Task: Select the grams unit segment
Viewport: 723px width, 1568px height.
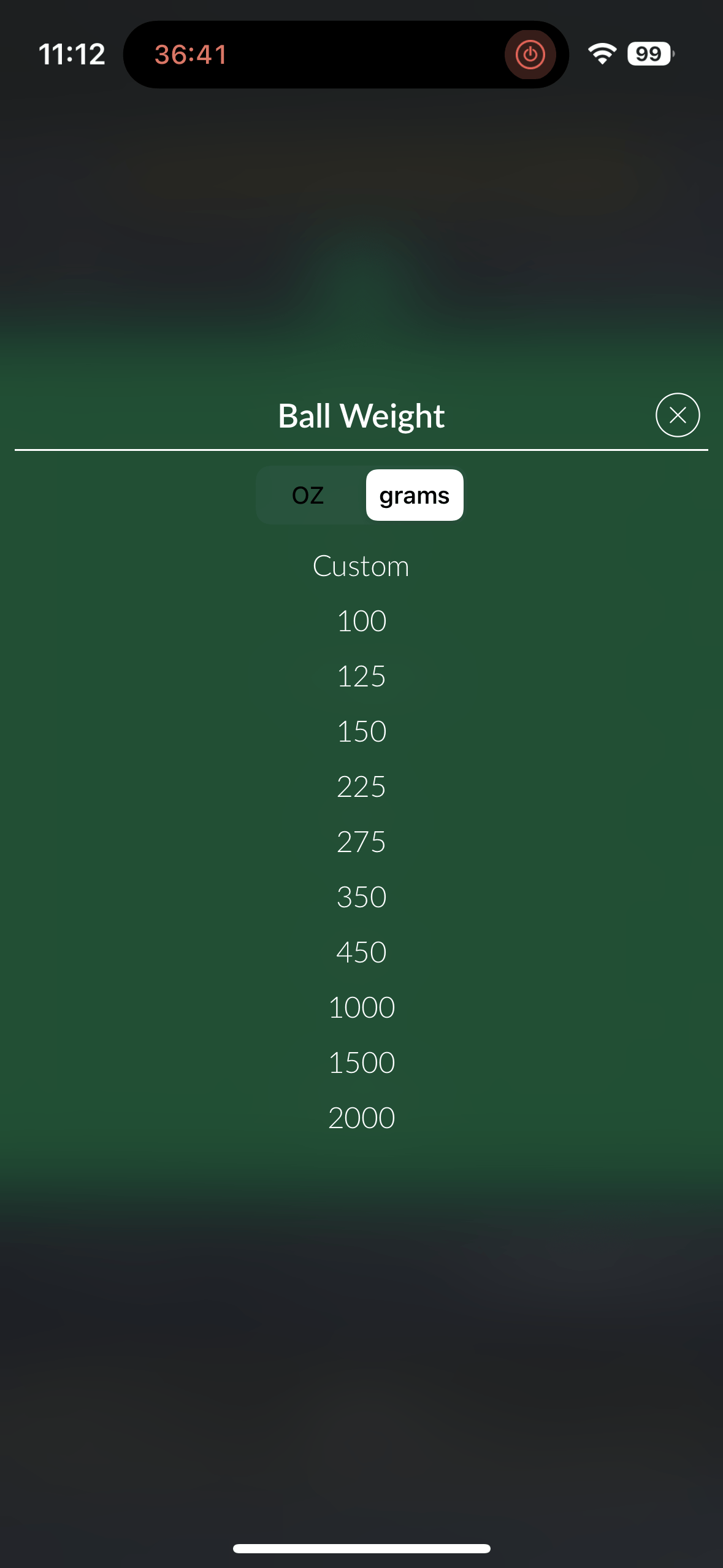Action: click(x=415, y=495)
